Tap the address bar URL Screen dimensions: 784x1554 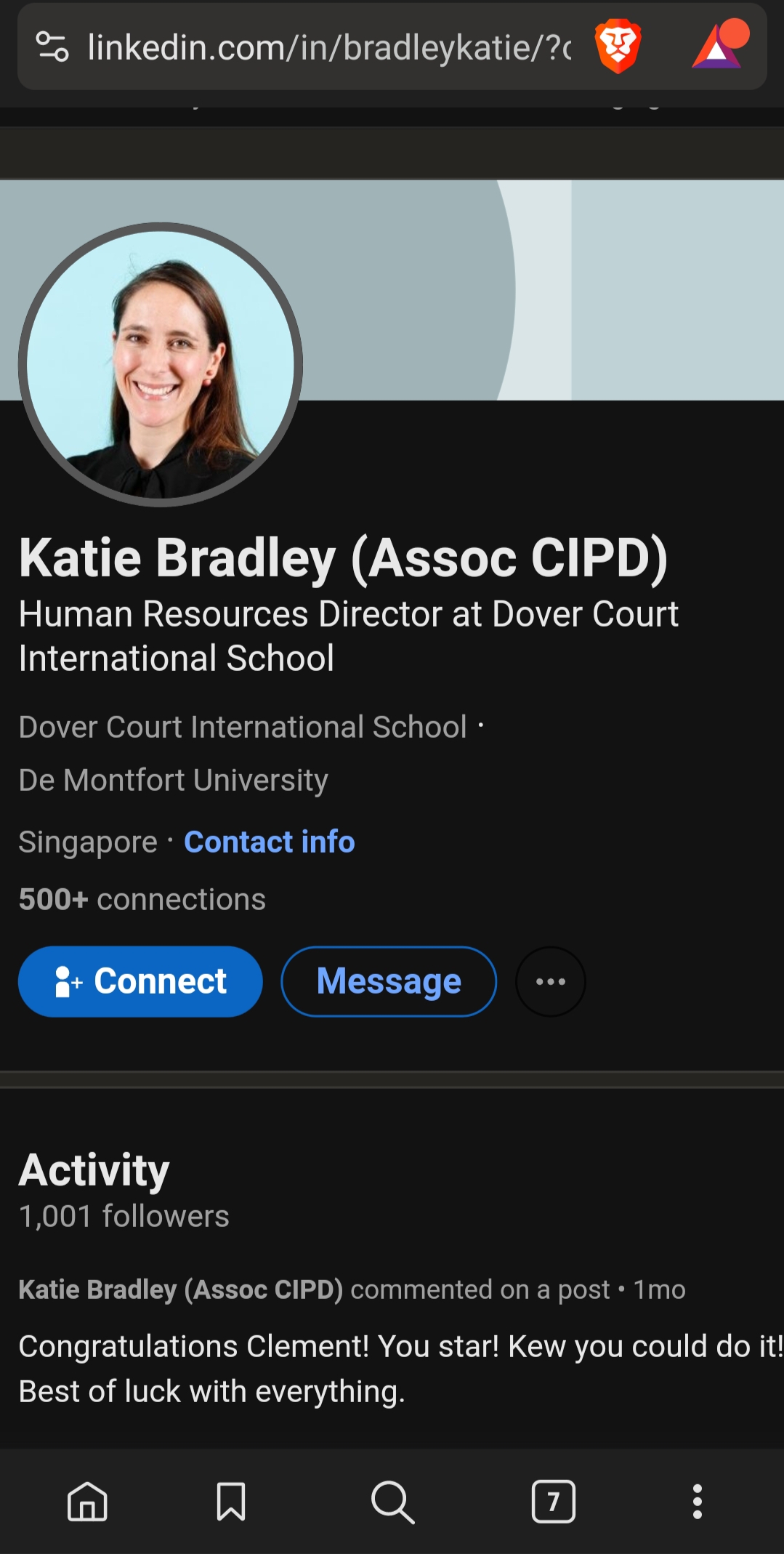(x=328, y=48)
